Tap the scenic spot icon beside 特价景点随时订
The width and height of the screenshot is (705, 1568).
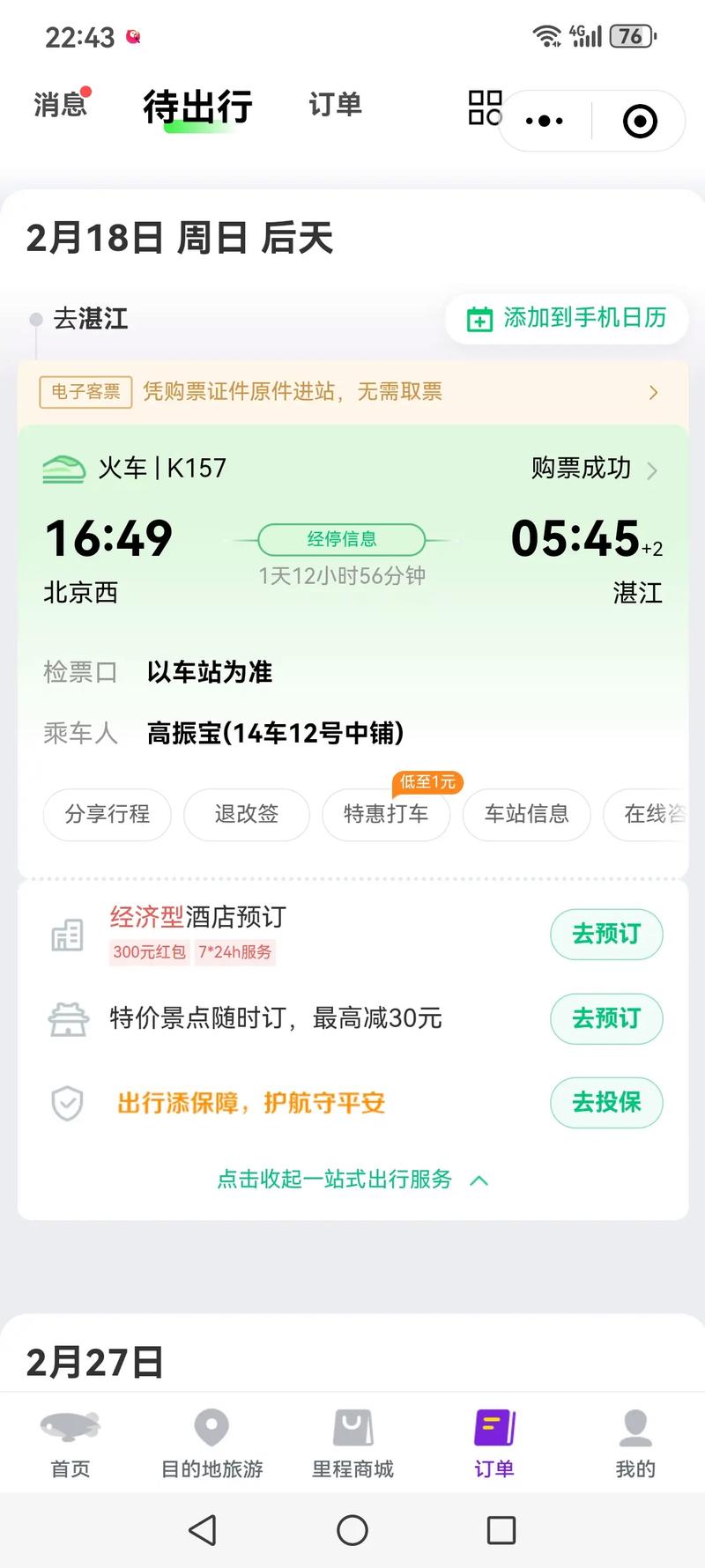68,1018
